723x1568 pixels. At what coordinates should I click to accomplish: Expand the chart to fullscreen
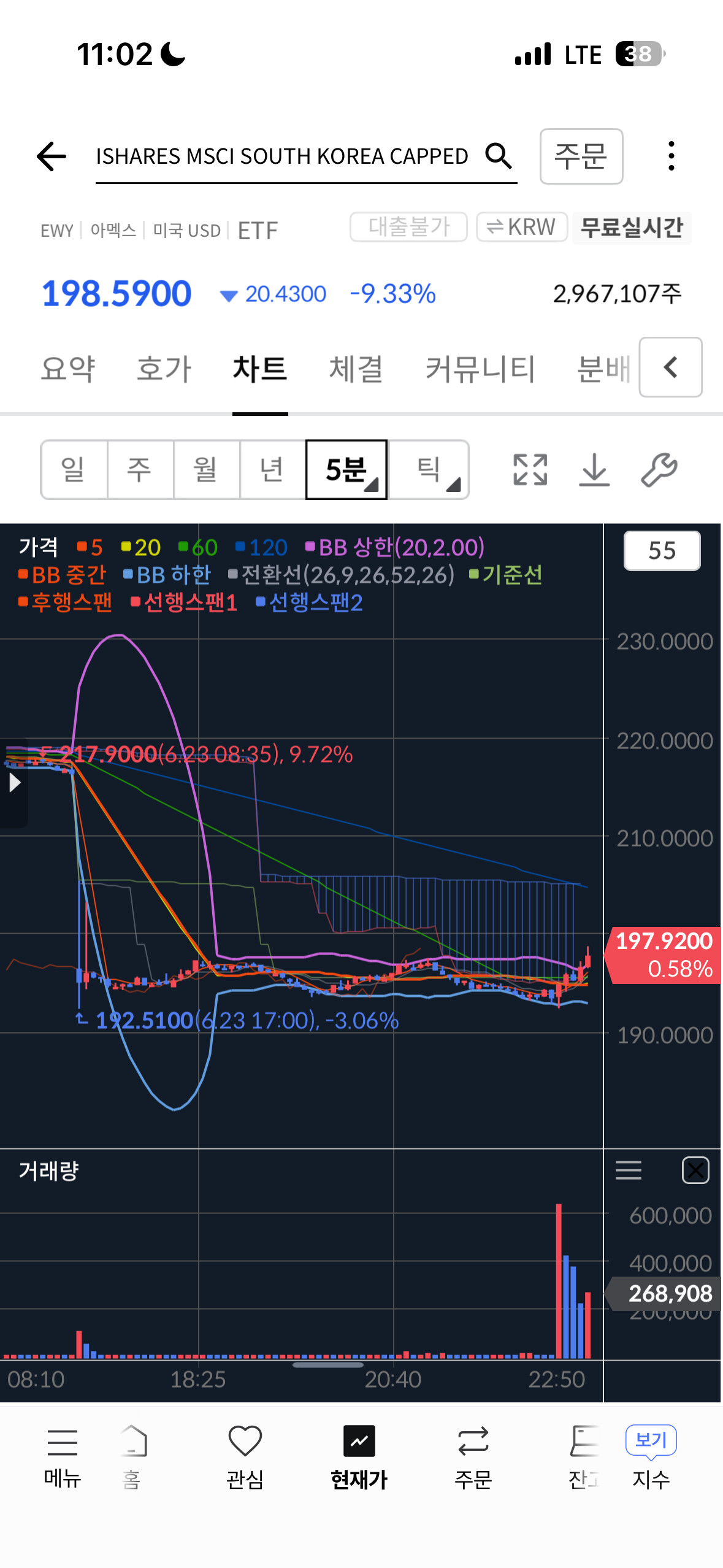[530, 470]
